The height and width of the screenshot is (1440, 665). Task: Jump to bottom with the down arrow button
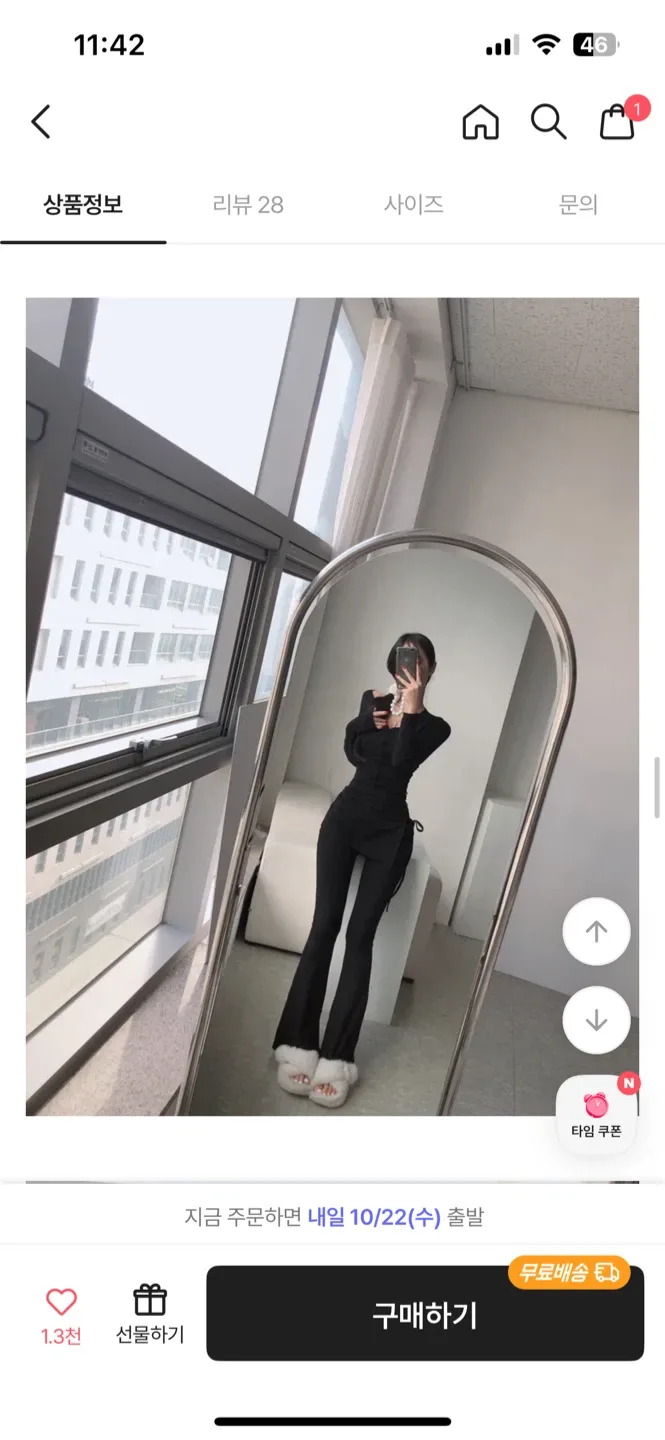[x=596, y=1020]
